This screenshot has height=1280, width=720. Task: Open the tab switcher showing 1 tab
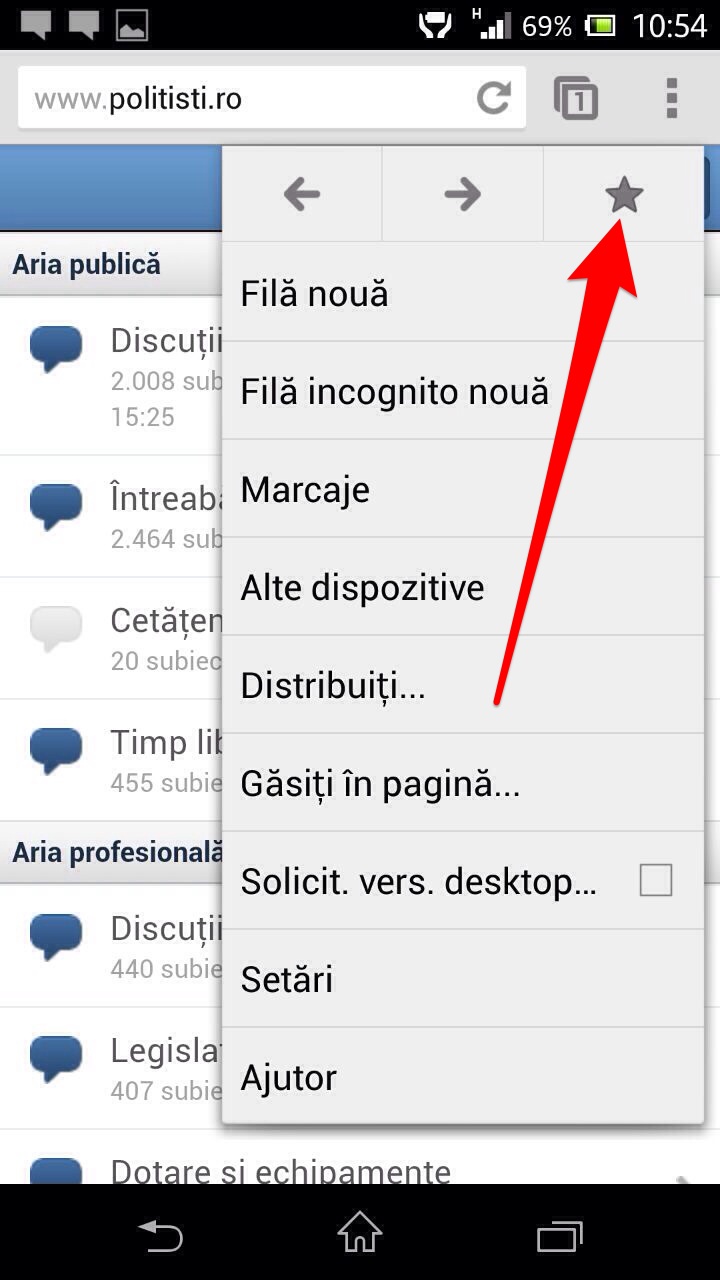(x=576, y=98)
